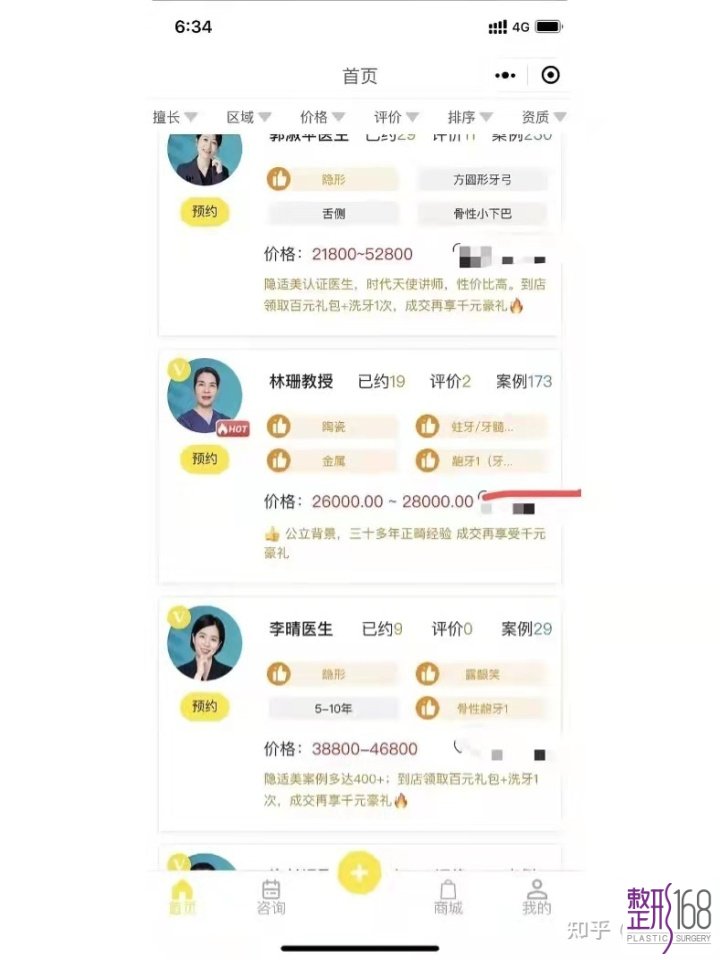Open the mini program more options menu
Image resolution: width=720 pixels, height=960 pixels.
point(506,75)
